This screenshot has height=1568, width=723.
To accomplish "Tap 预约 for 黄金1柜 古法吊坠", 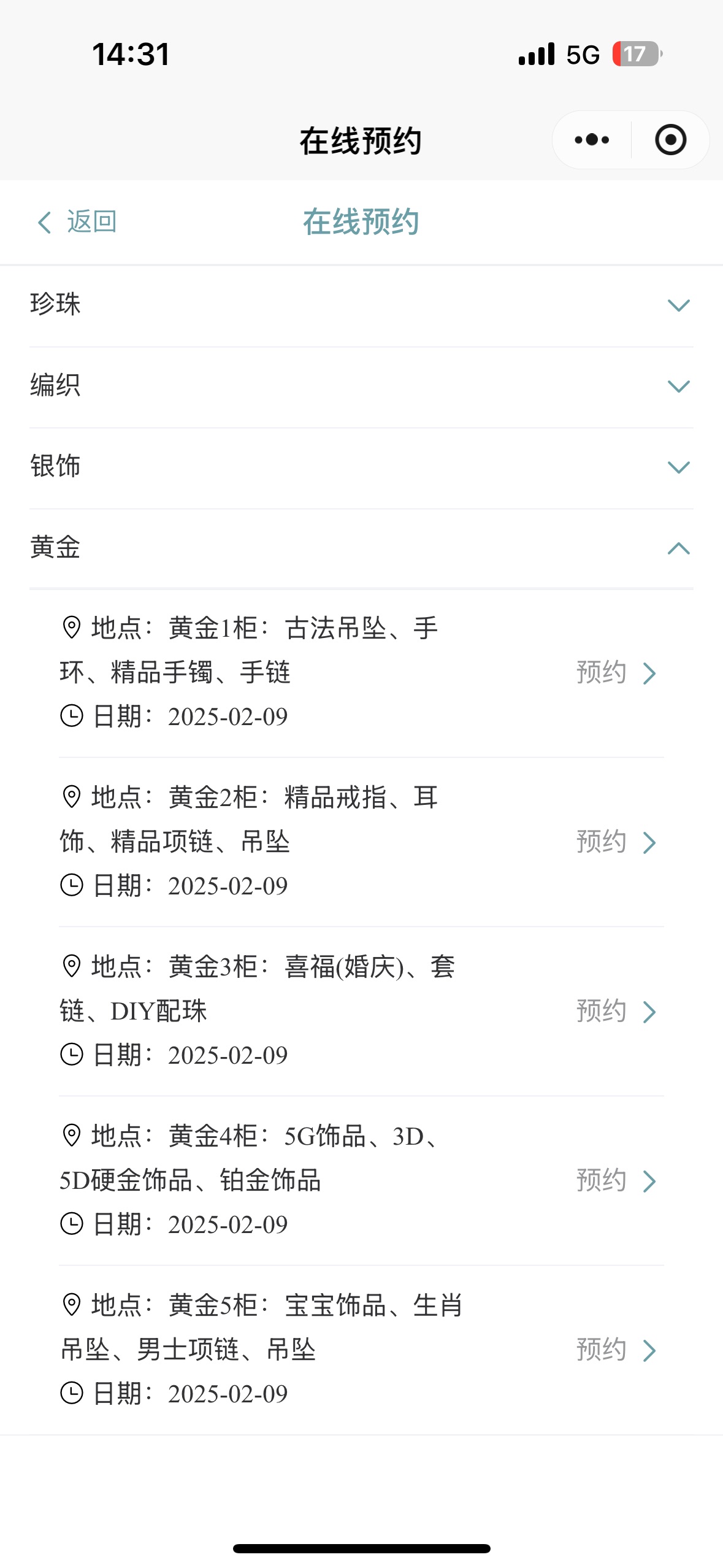I will pos(616,673).
